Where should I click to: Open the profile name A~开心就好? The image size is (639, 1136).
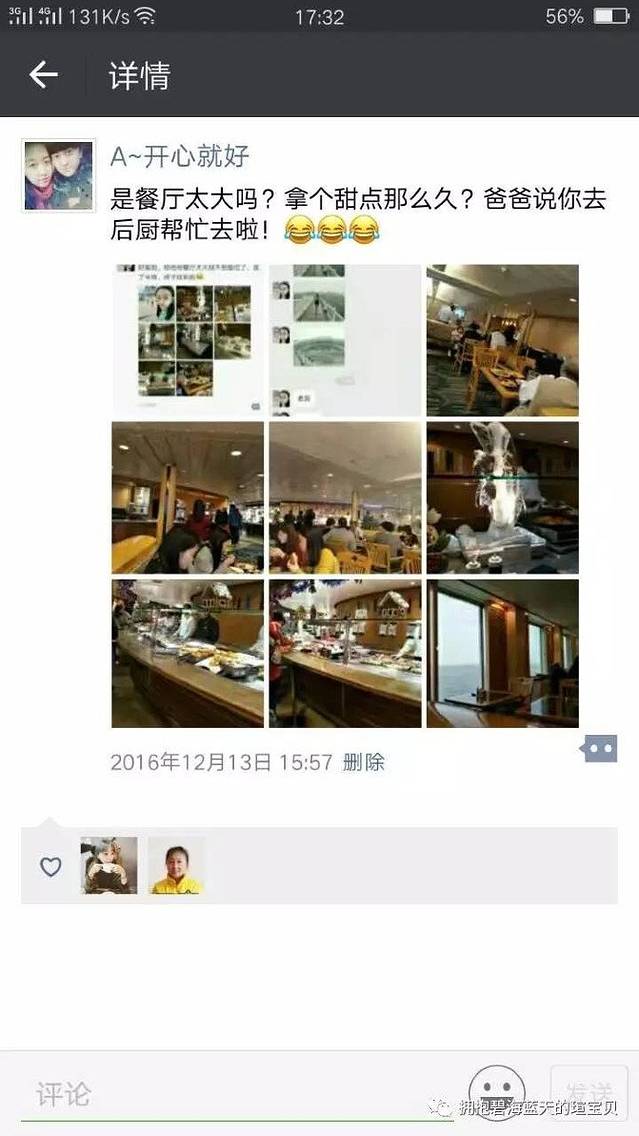pyautogui.click(x=180, y=156)
